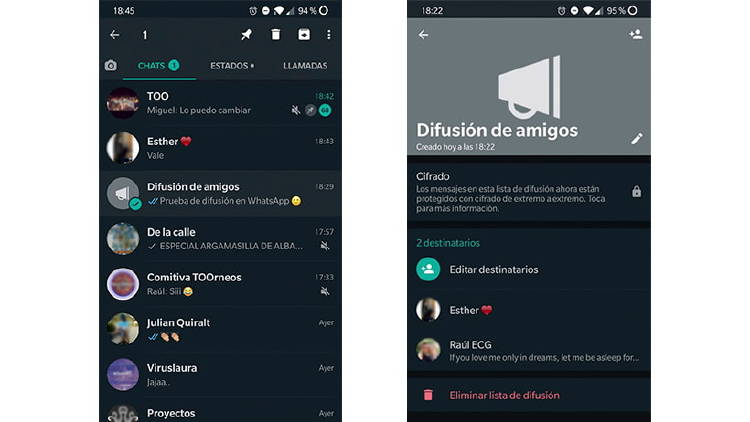Open the TOO group chat
This screenshot has width=750, height=422.
click(x=220, y=103)
